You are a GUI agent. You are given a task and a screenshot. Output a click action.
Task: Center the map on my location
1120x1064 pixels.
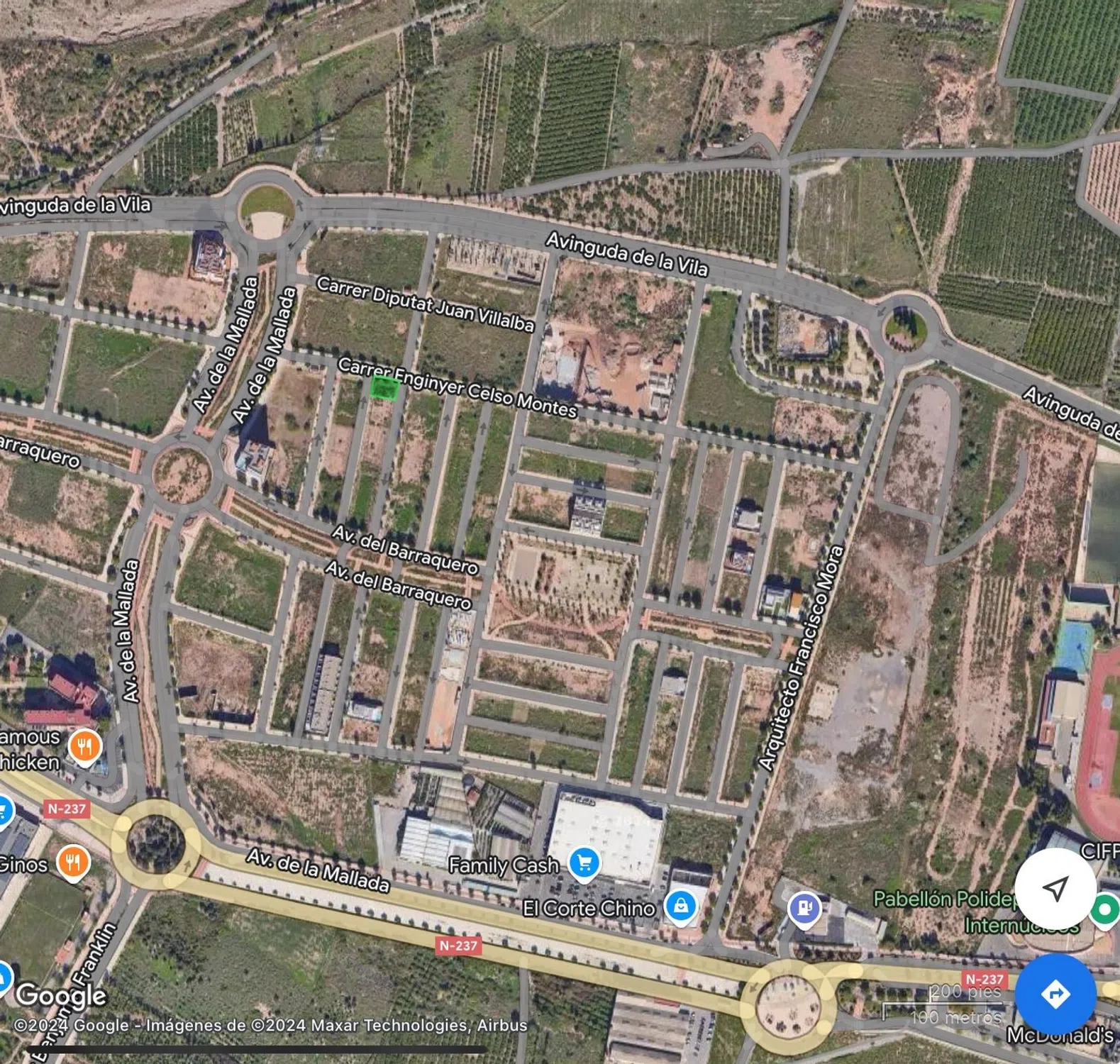[x=1055, y=887]
